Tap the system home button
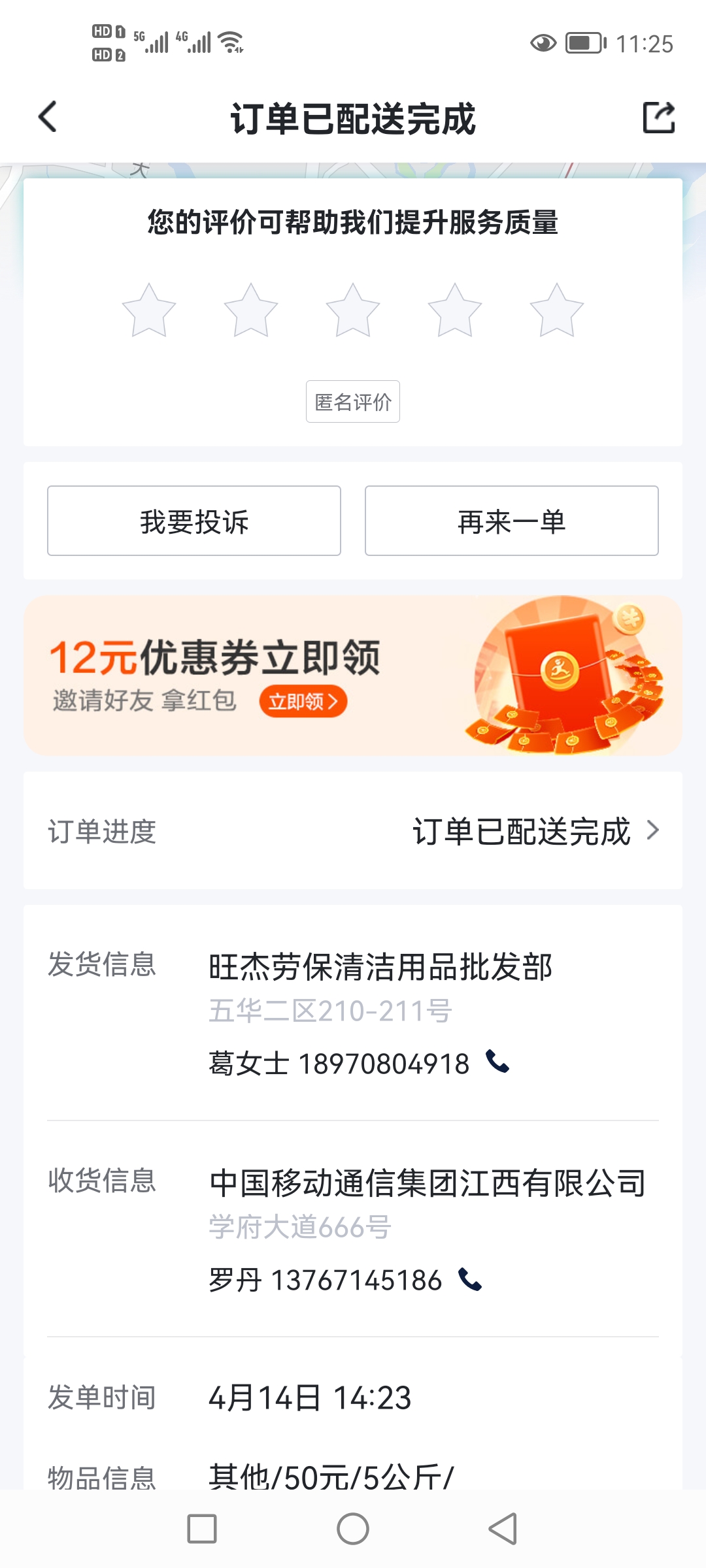This screenshot has width=706, height=1568. coord(353,1529)
